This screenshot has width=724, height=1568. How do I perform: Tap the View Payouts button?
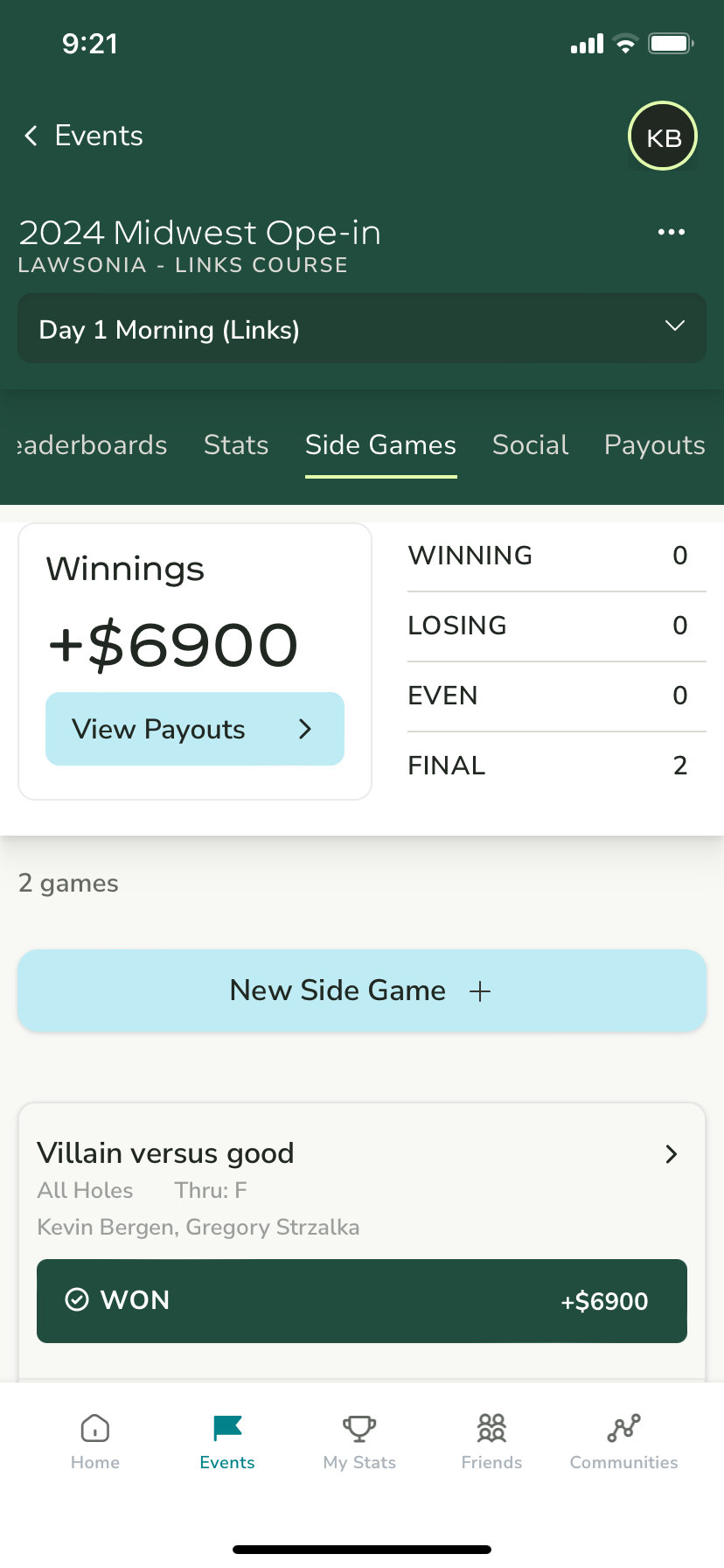(x=194, y=729)
